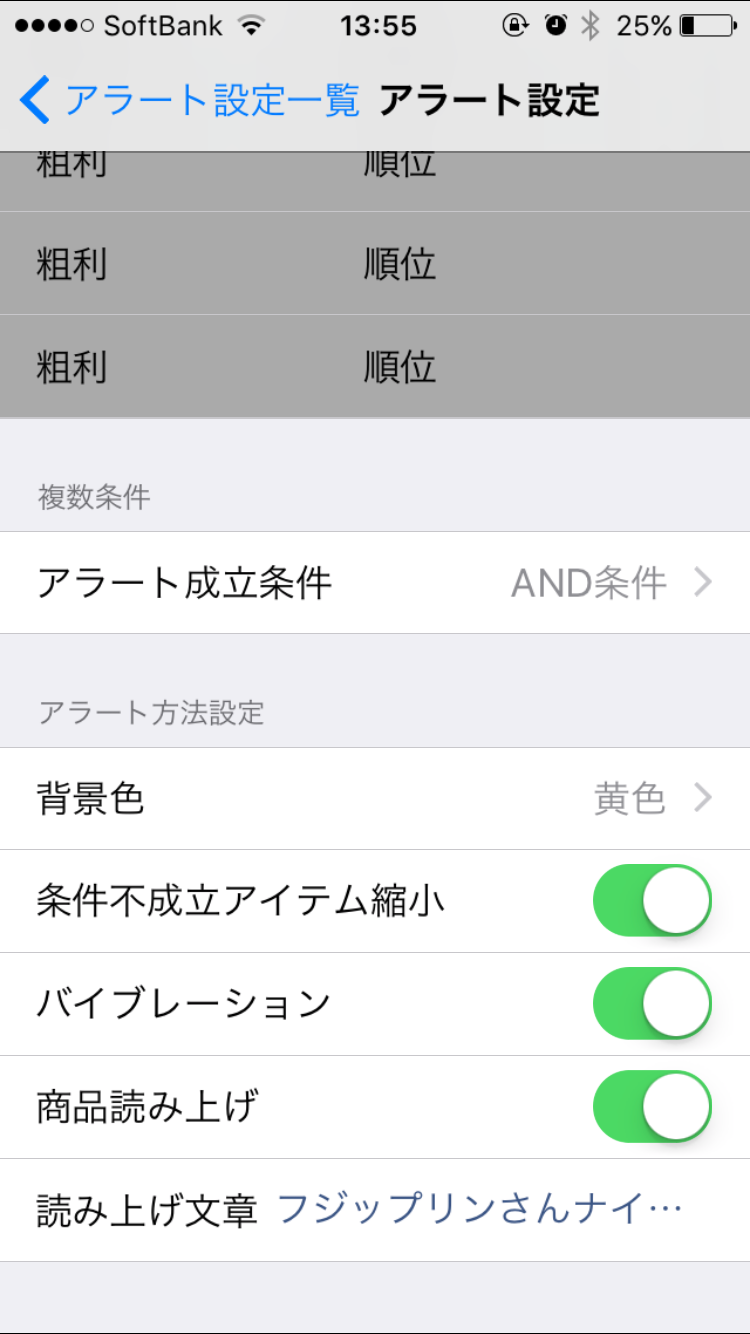This screenshot has width=750, height=1334.
Task: Open アラート成立条件 setting
Action: [x=375, y=583]
